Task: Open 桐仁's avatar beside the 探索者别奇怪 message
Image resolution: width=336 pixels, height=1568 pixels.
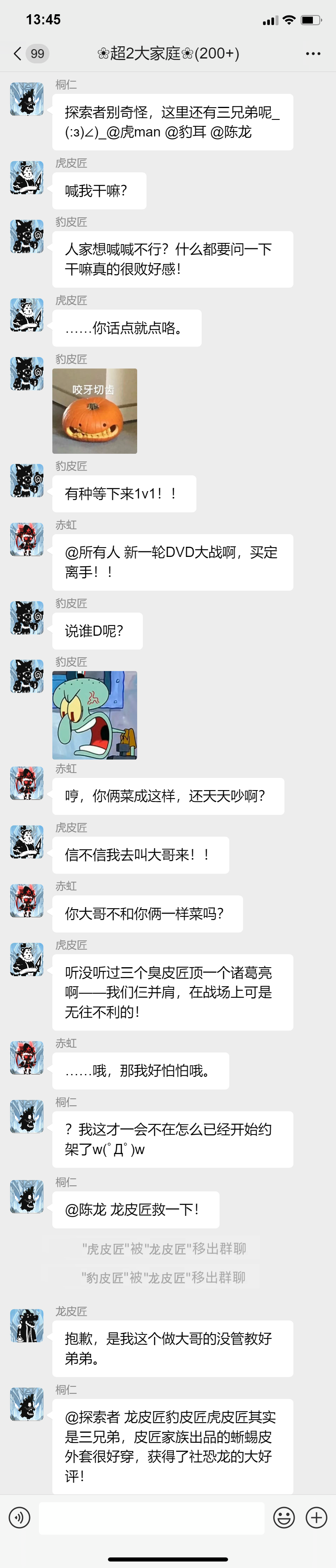Action: point(27,99)
